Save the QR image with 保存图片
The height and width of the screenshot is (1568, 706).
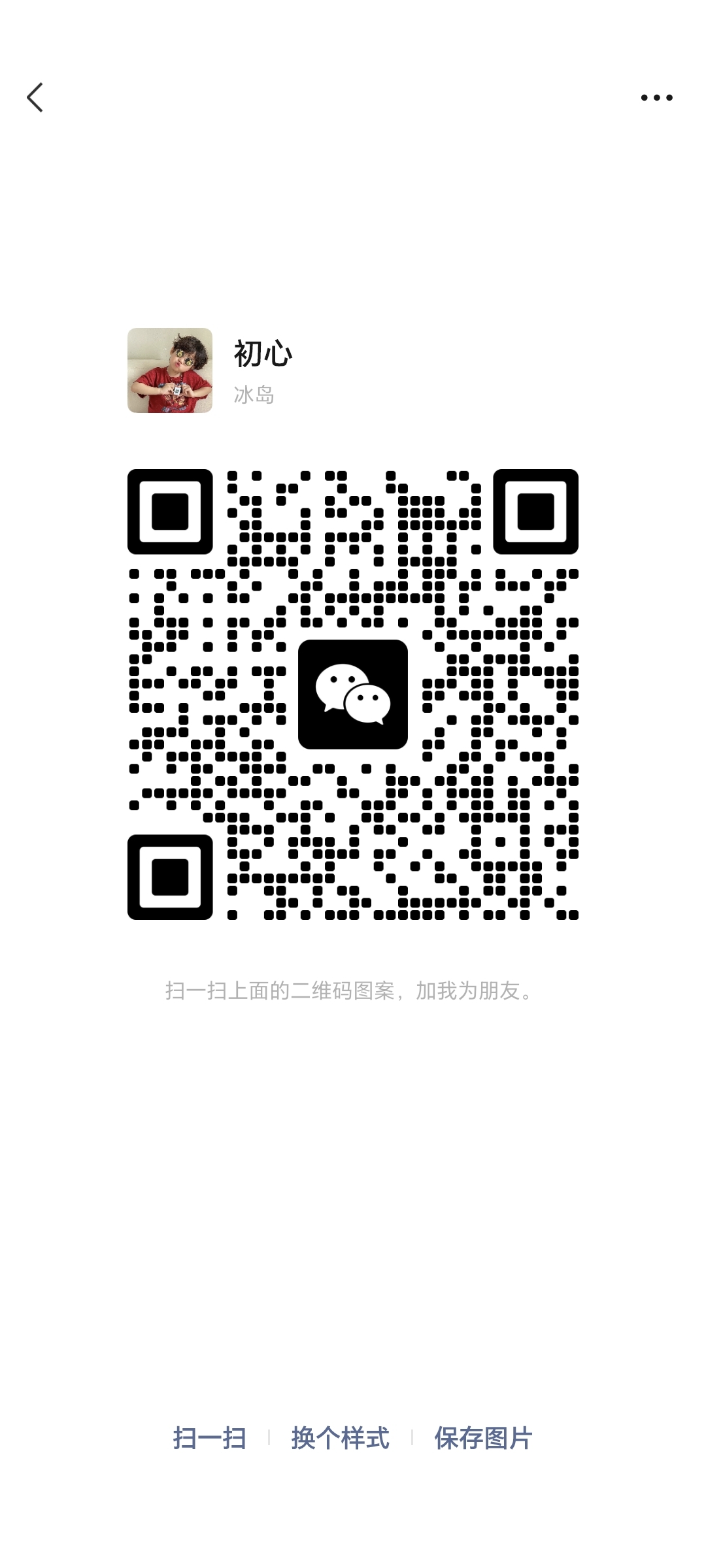click(483, 1438)
